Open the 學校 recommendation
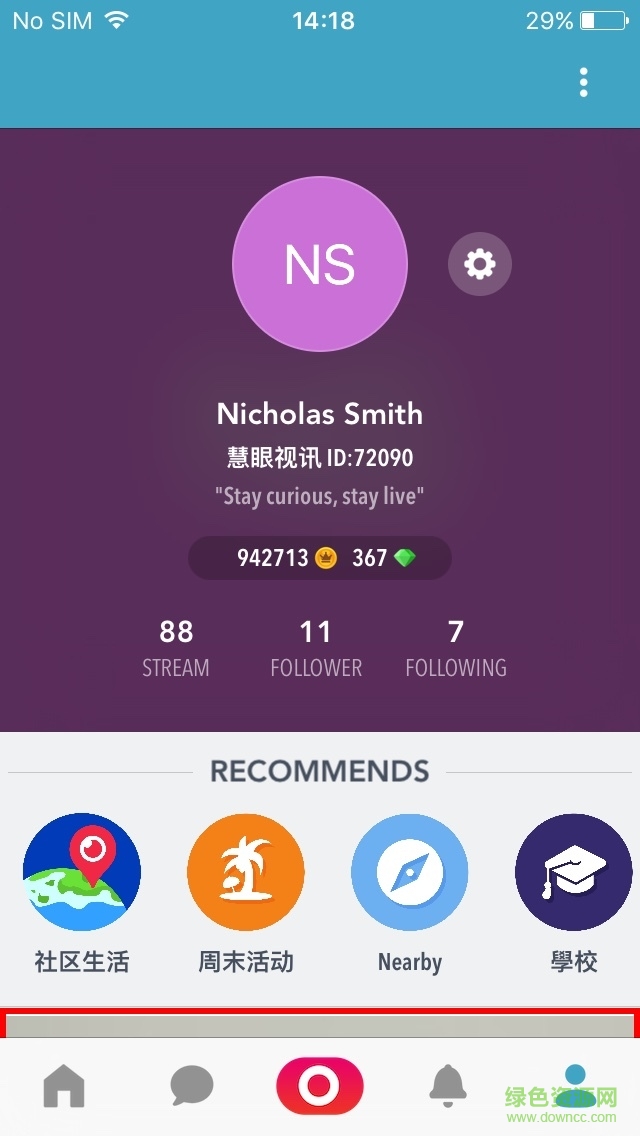 click(x=574, y=872)
